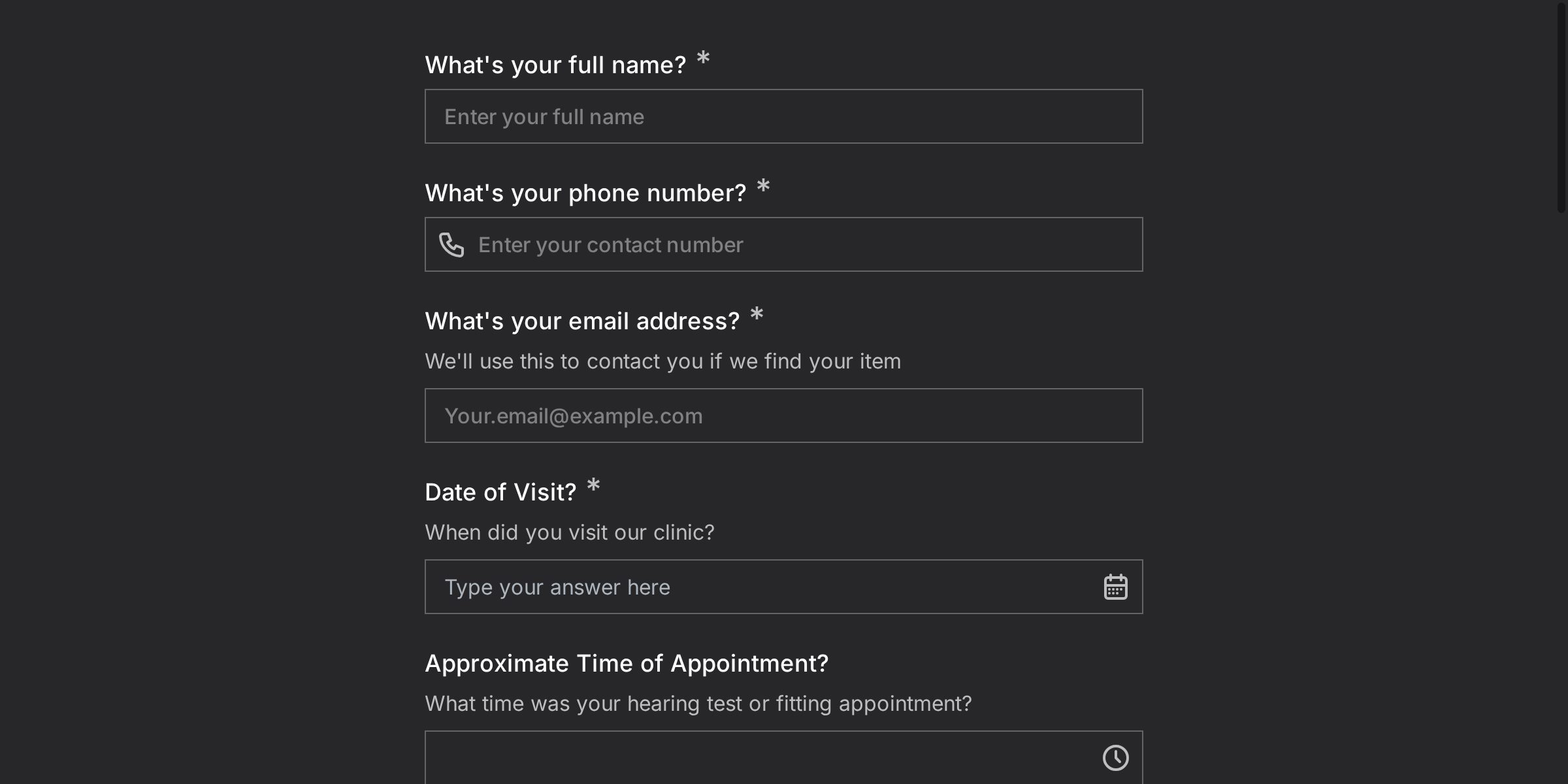Screen dimensions: 1568x784
Task: Focus the full name field
Action: [x=783, y=116]
